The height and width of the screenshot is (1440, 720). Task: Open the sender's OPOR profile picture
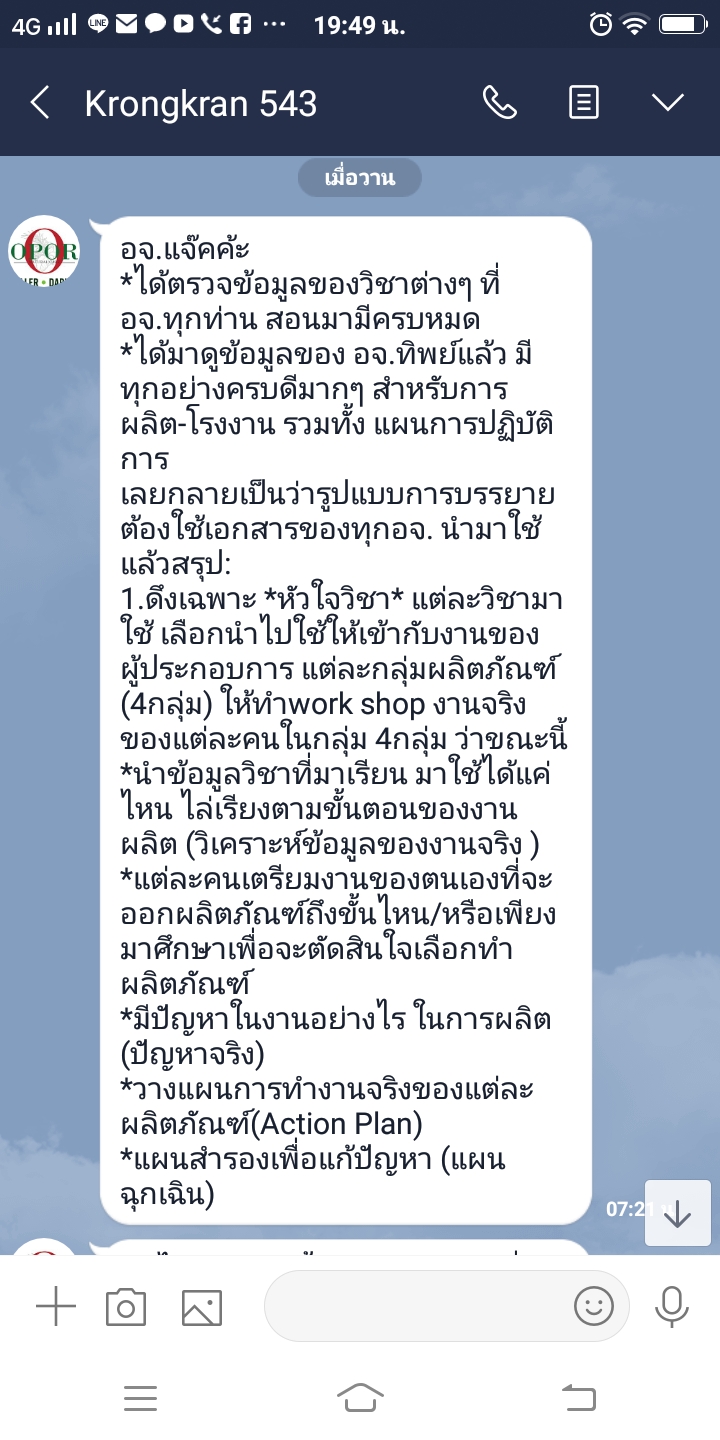[44, 251]
